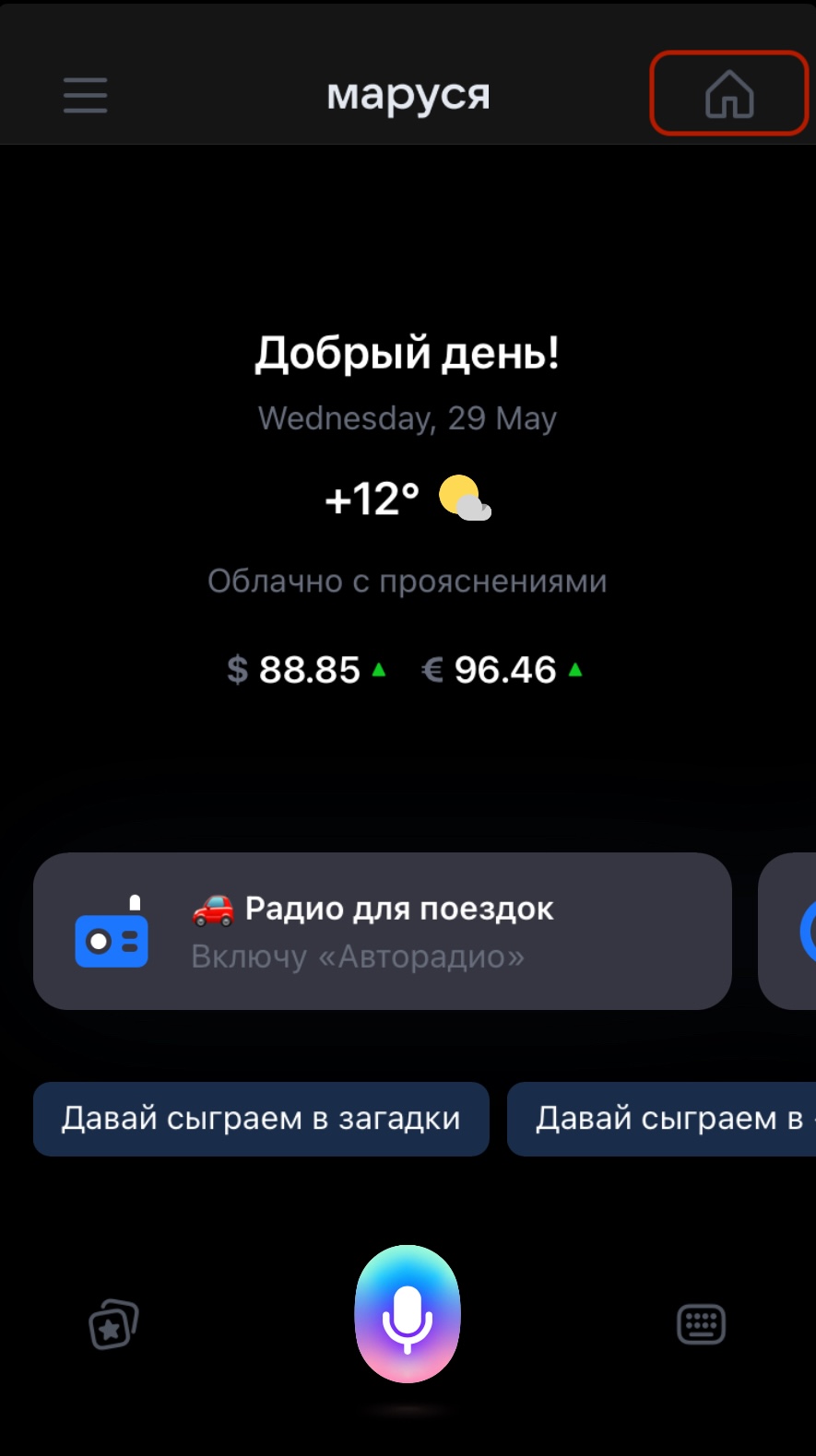Open the hamburger menu

(85, 95)
